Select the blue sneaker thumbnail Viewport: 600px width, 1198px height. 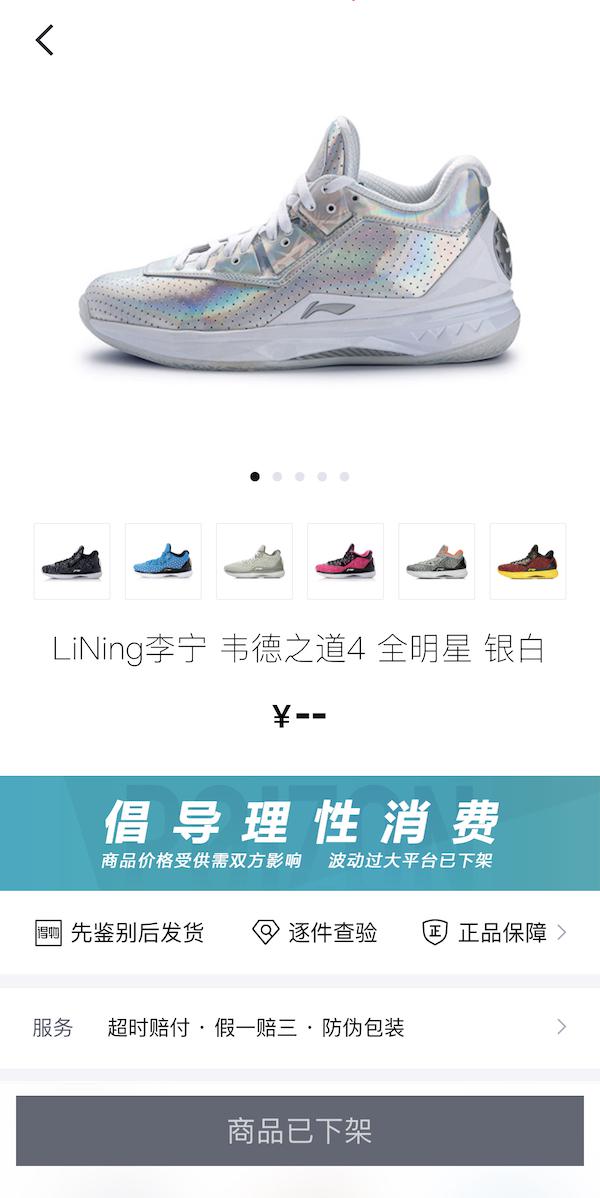pos(163,561)
